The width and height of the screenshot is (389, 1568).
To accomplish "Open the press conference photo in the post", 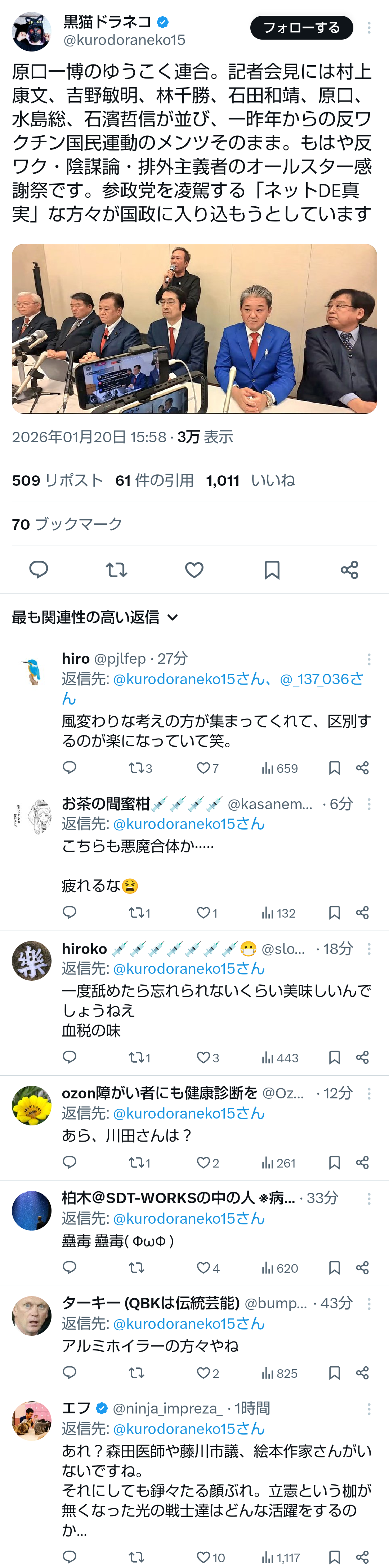I will click(x=194, y=329).
